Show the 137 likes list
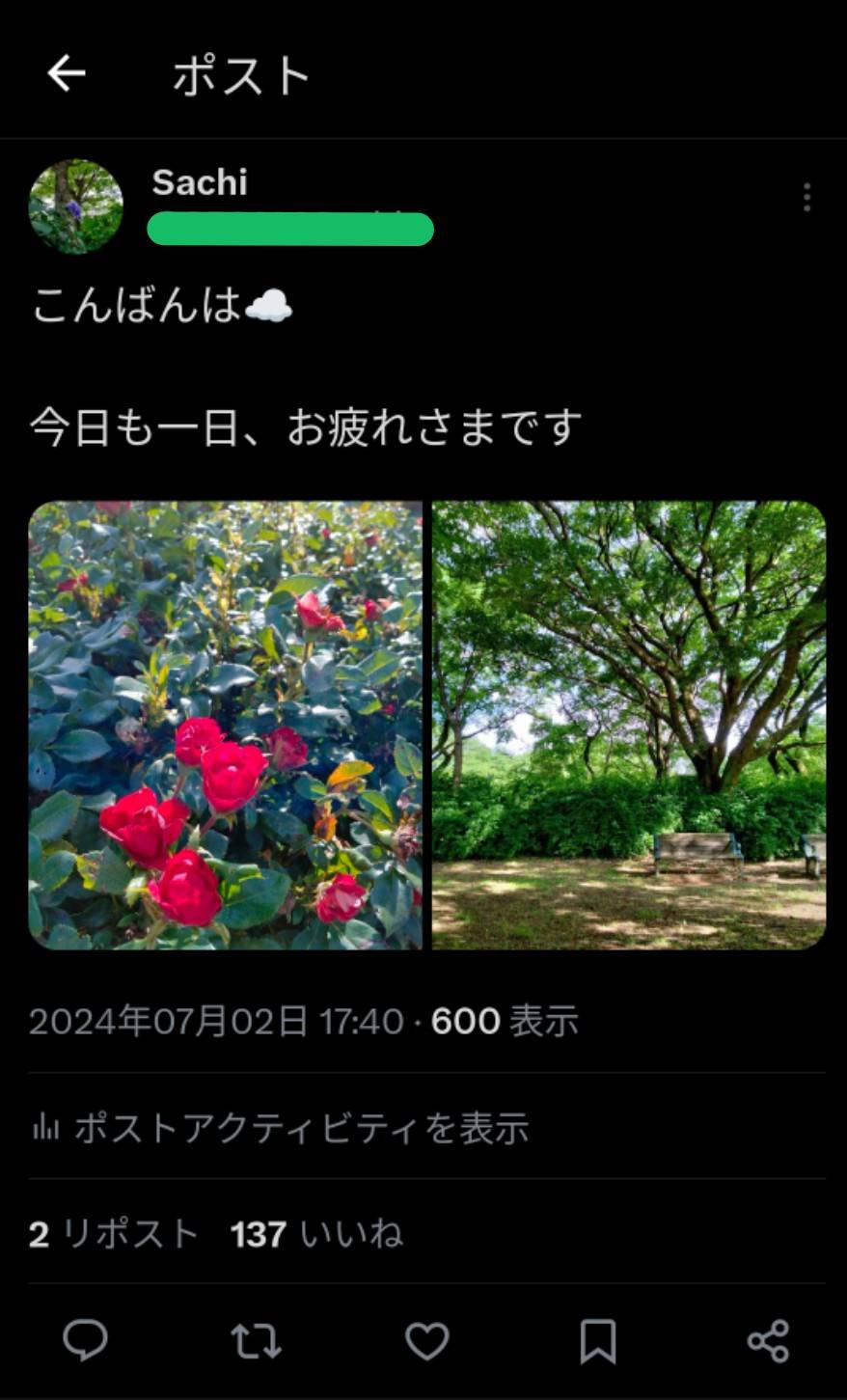 pos(316,1234)
